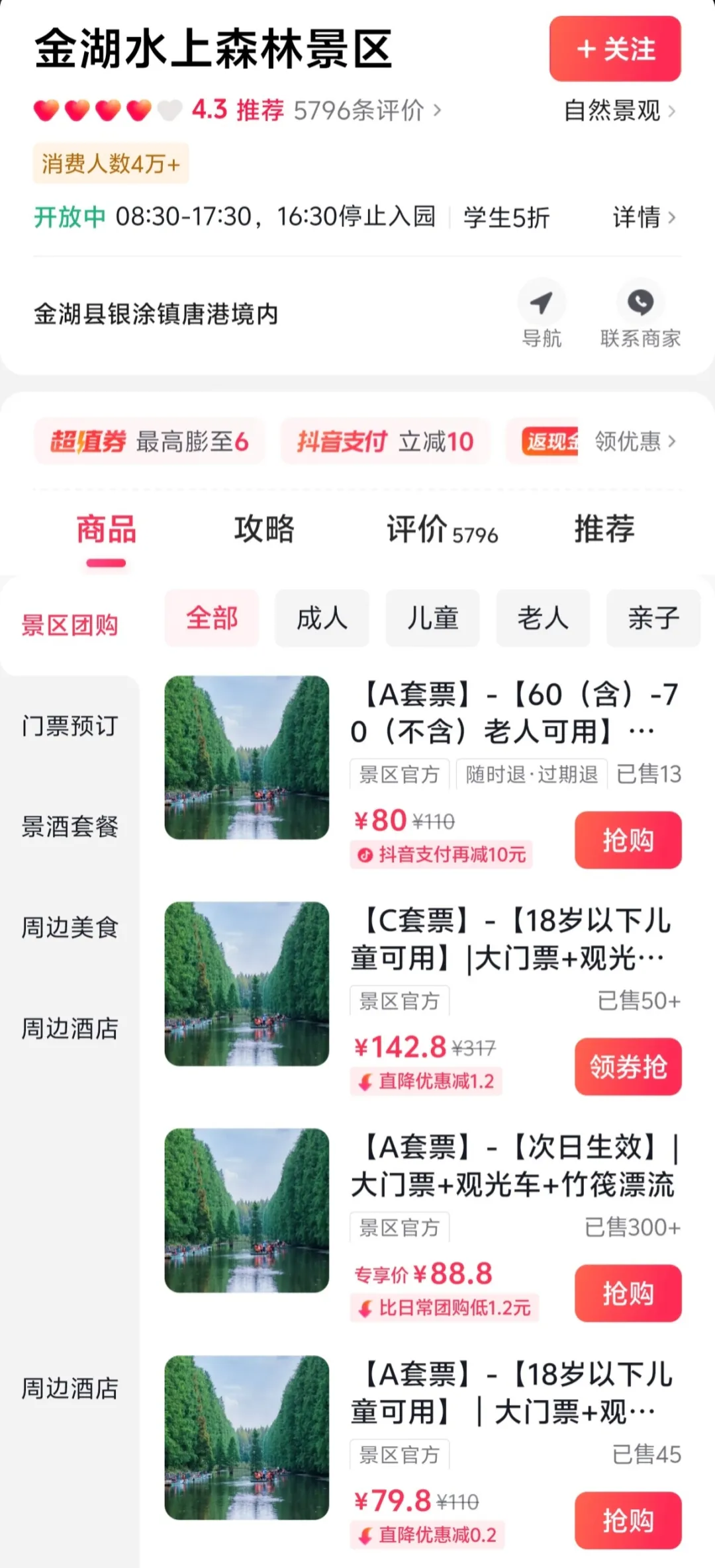Tap 抢购 for the ¥80 senior ticket
This screenshot has height=1568, width=715.
click(x=628, y=840)
